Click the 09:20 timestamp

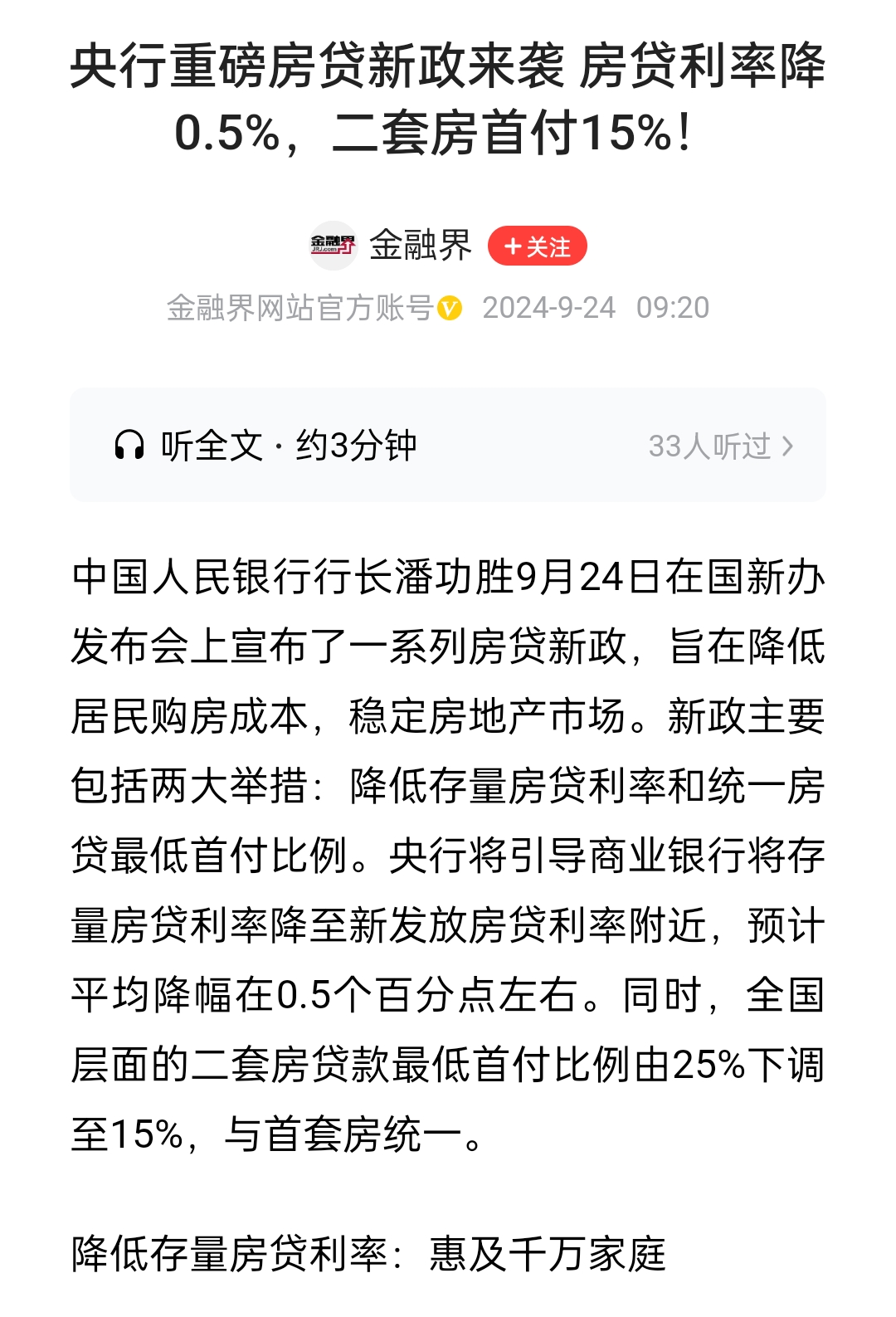(674, 308)
